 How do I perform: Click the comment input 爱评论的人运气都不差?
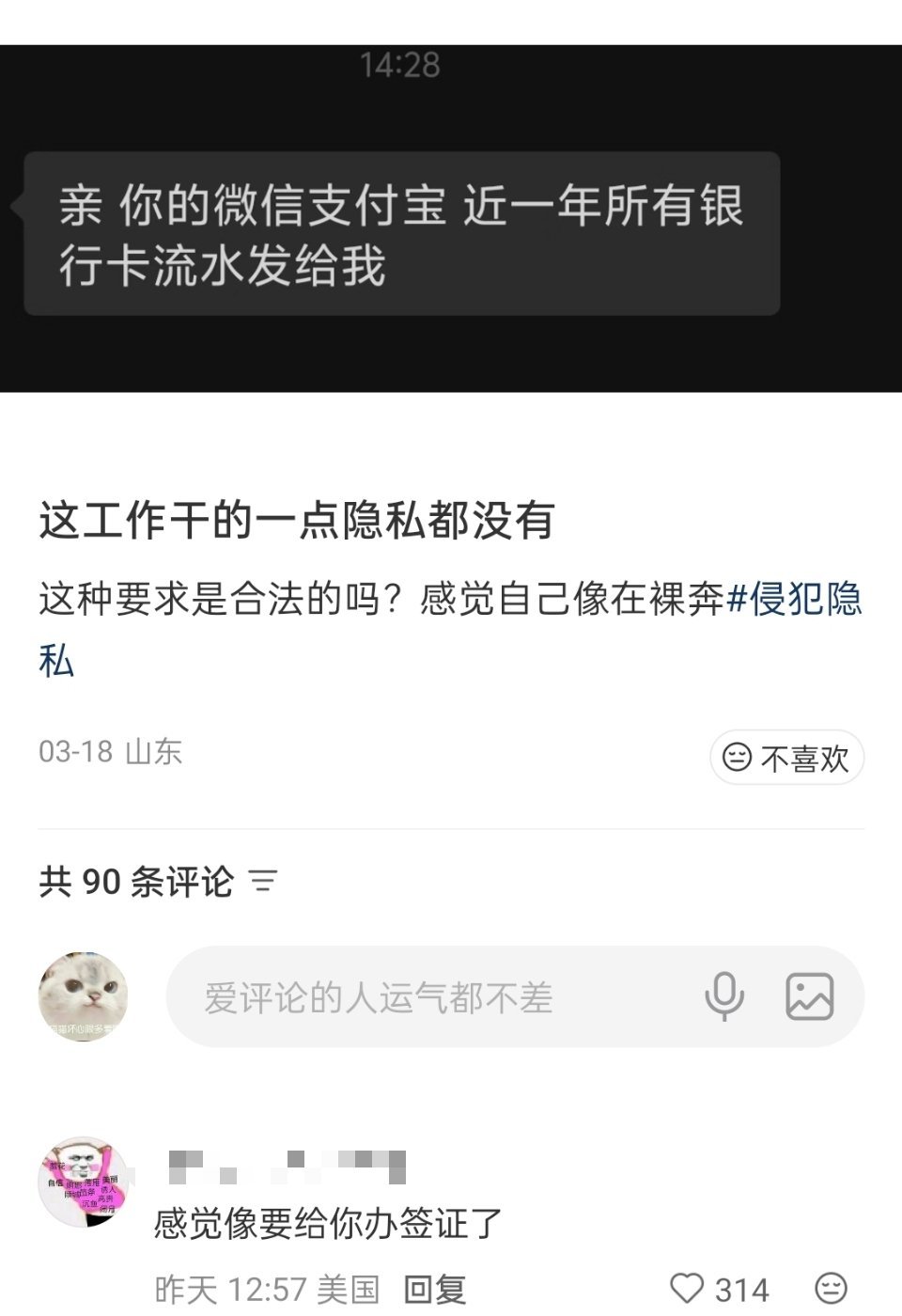tap(378, 997)
